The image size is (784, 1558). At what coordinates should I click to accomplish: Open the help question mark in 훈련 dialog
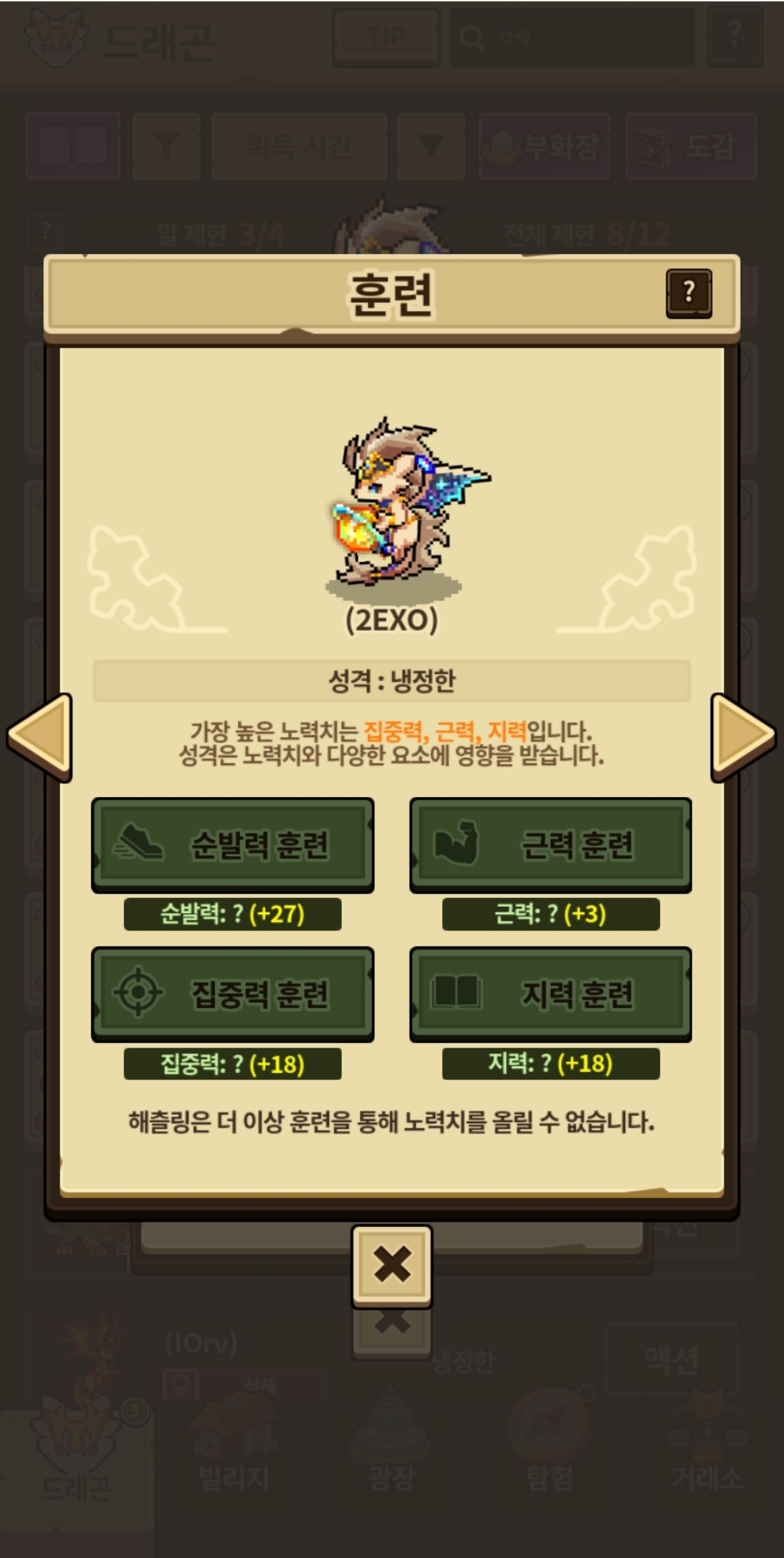[x=688, y=293]
